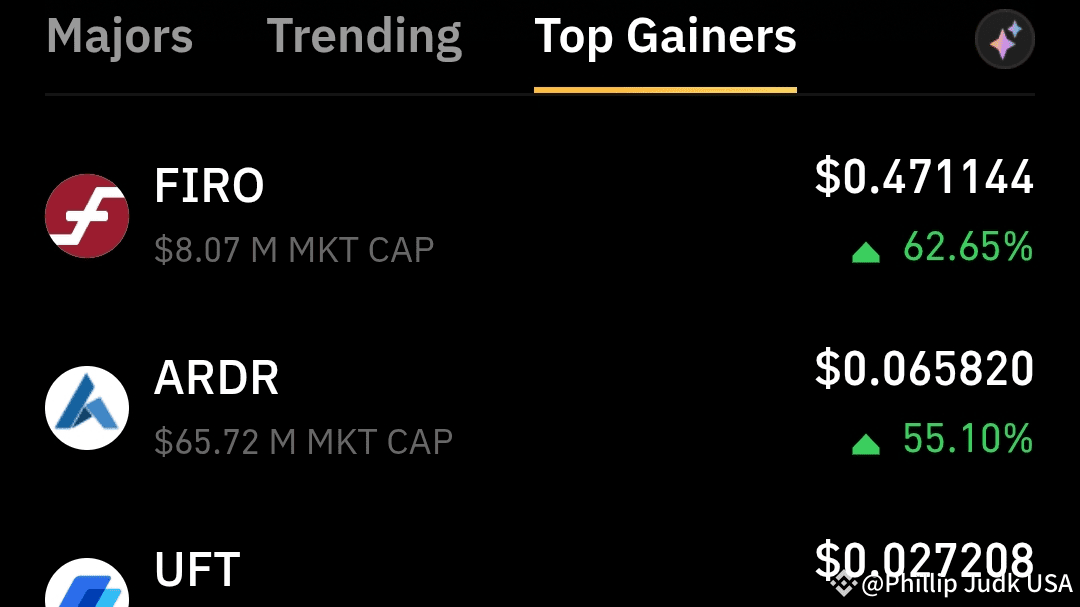Image resolution: width=1080 pixels, height=607 pixels.
Task: Open the ARDR coin row
Action: [x=540, y=408]
